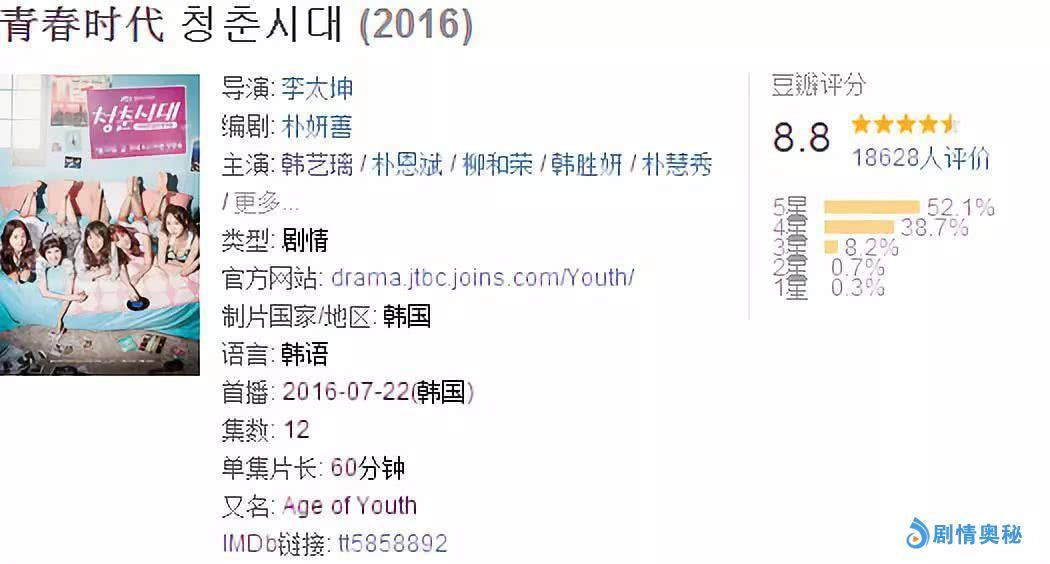
Task: Open 朴慧秀's profile link
Action: [x=677, y=165]
